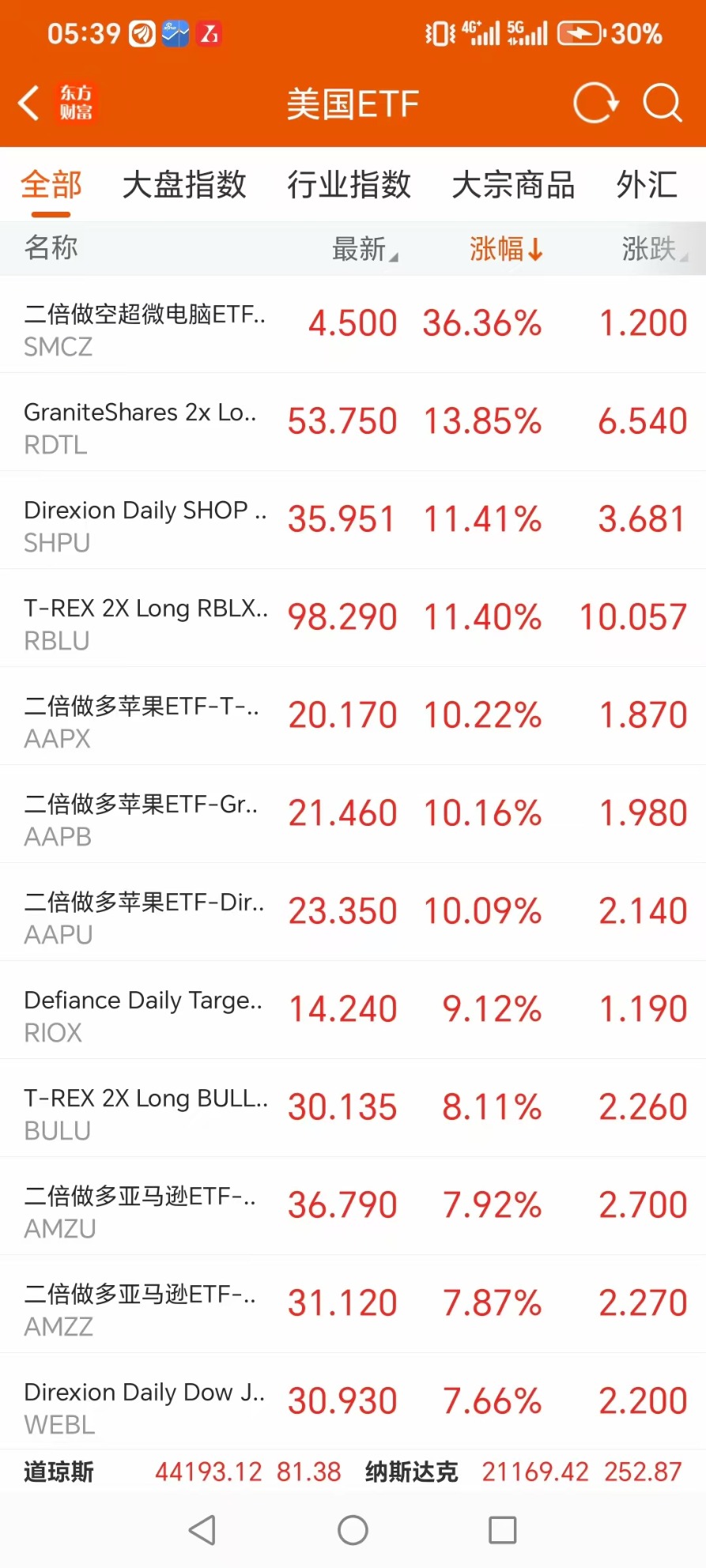This screenshot has width=706, height=1568.
Task: Open the 道琼斯 index ticker bar
Action: pos(183,1472)
